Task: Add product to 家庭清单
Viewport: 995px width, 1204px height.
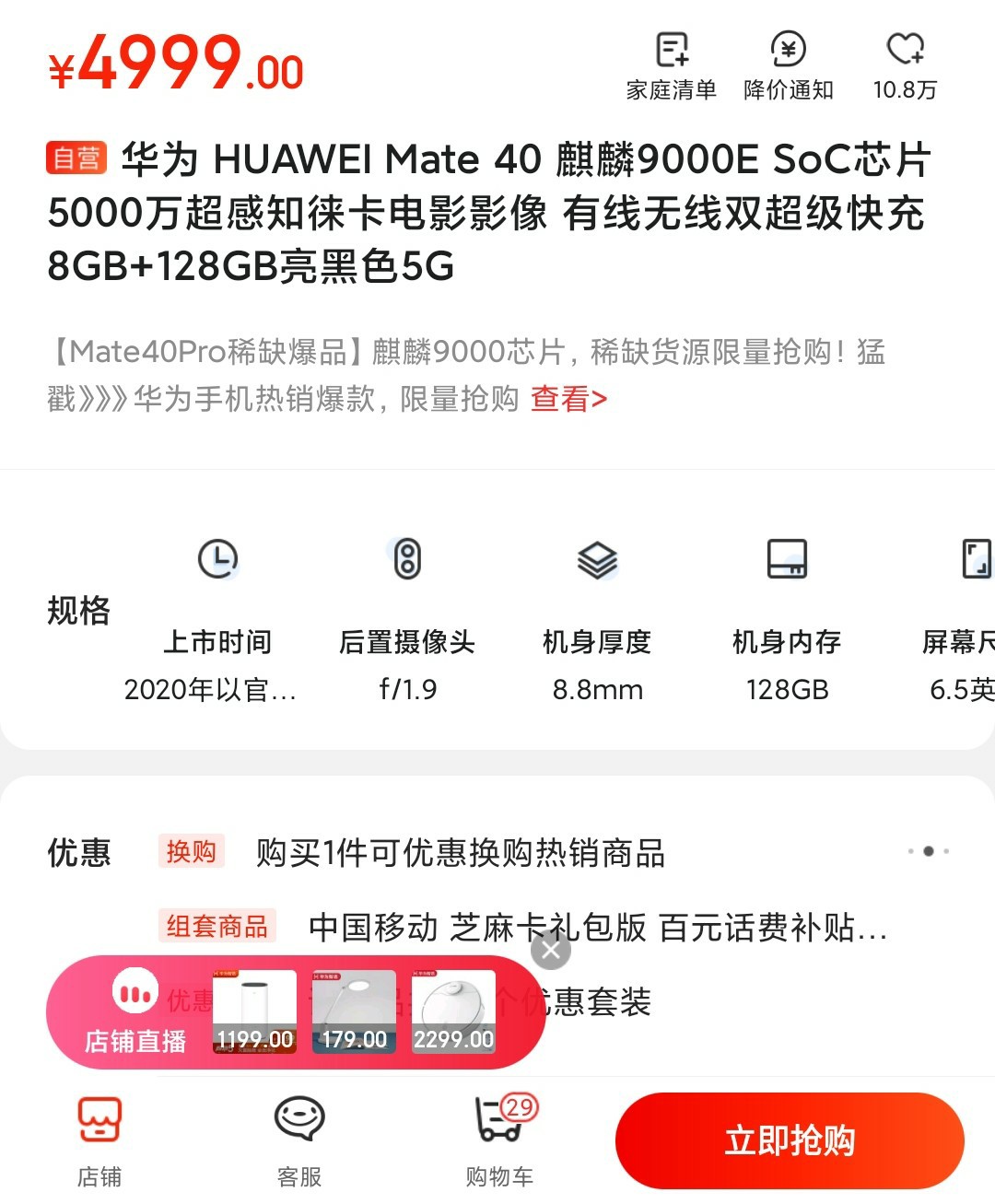Action: 672,64
